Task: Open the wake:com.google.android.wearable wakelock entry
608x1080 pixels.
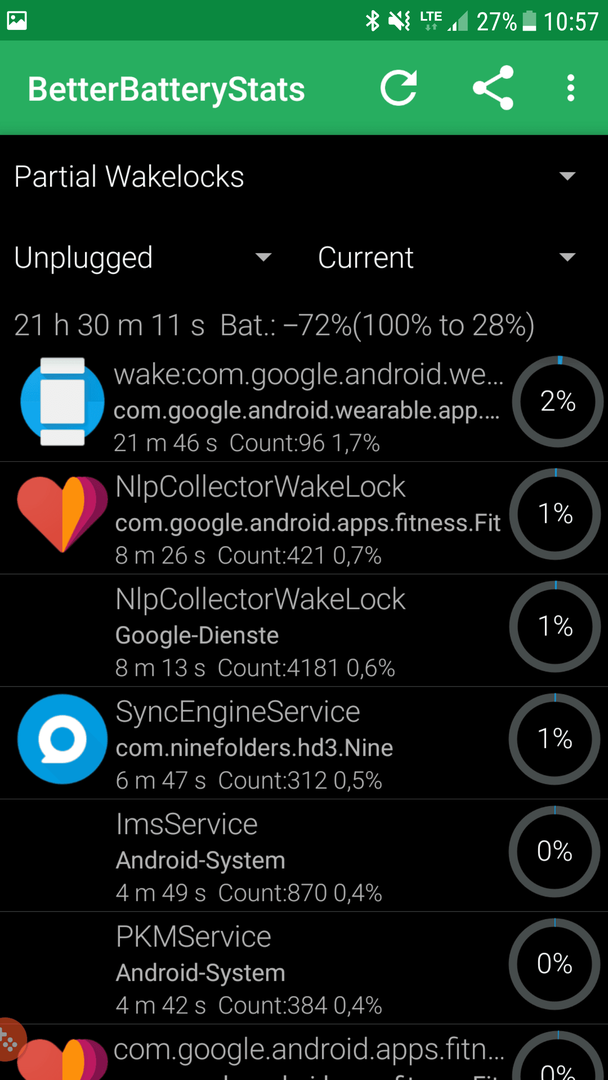Action: [304, 405]
